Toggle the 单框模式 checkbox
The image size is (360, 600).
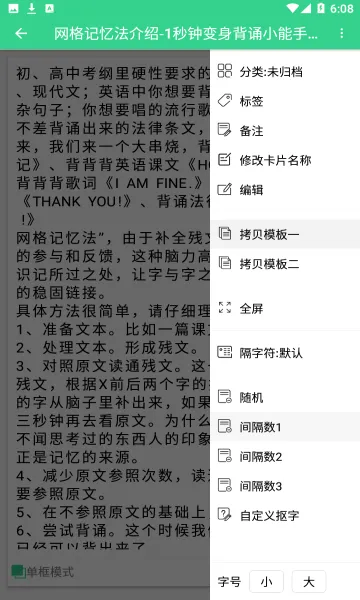point(18,572)
